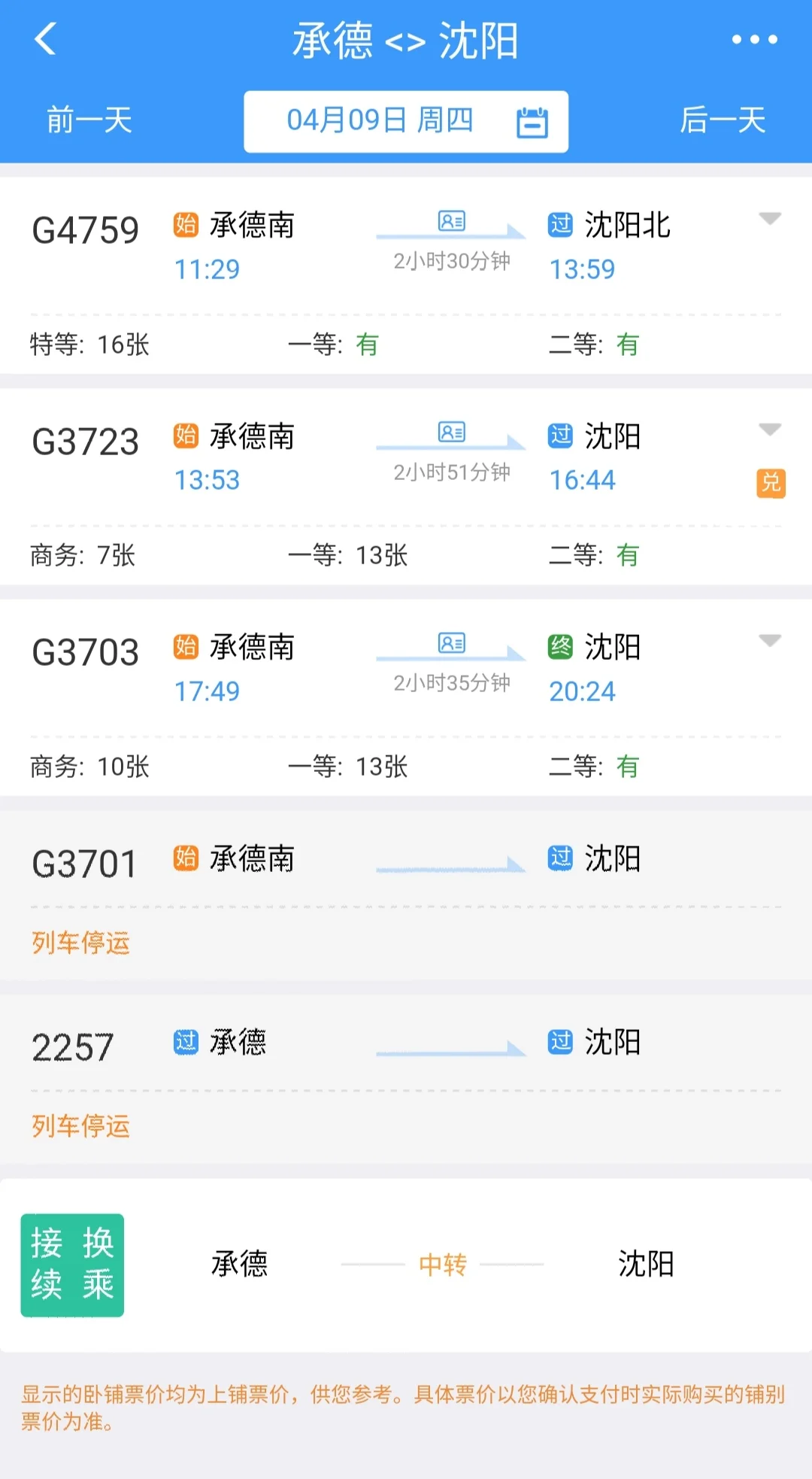The width and height of the screenshot is (812, 1479).
Task: Open the calendar date picker icon
Action: 533,121
